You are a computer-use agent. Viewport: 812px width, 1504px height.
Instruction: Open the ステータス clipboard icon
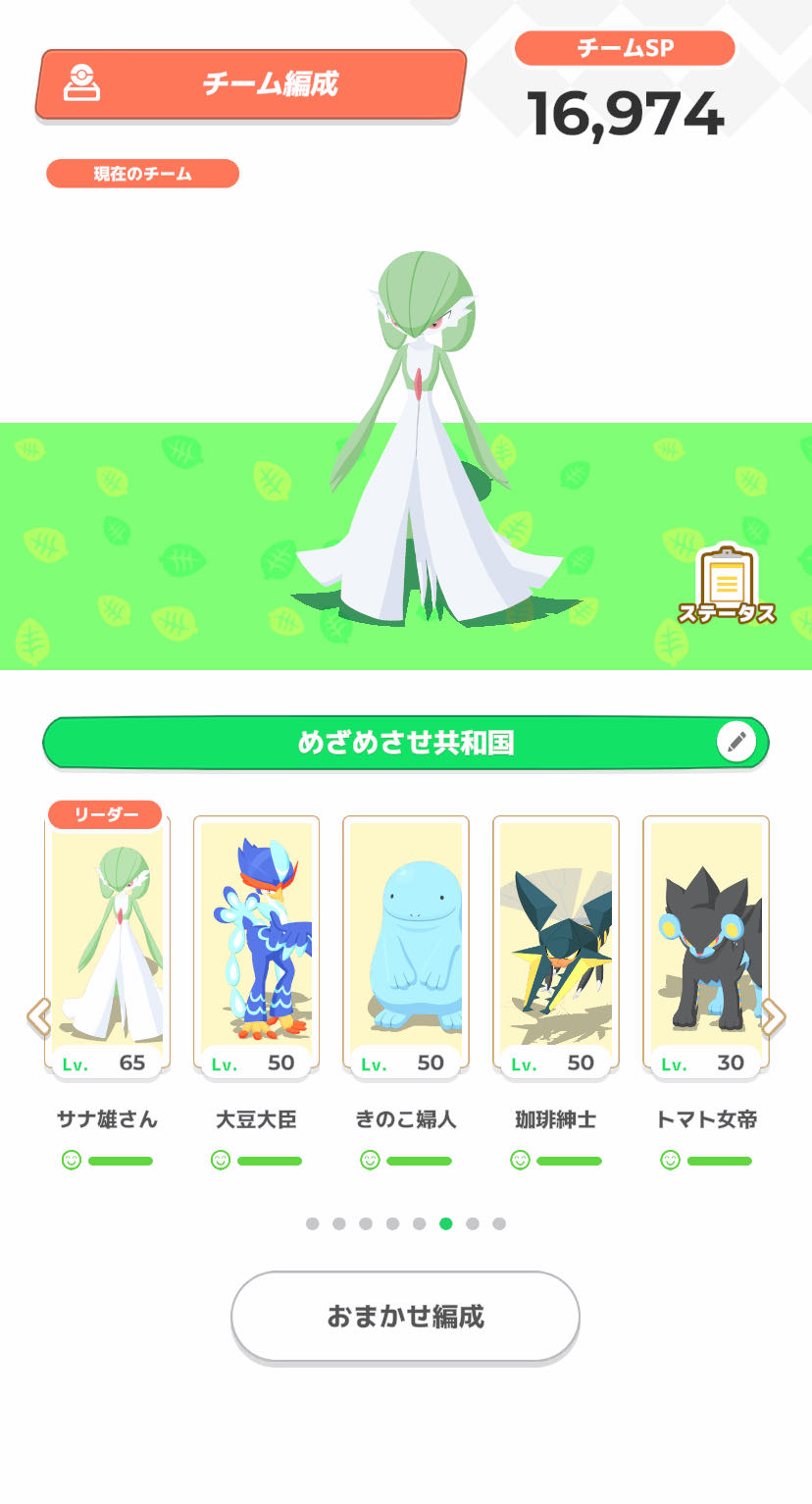pyautogui.click(x=727, y=585)
